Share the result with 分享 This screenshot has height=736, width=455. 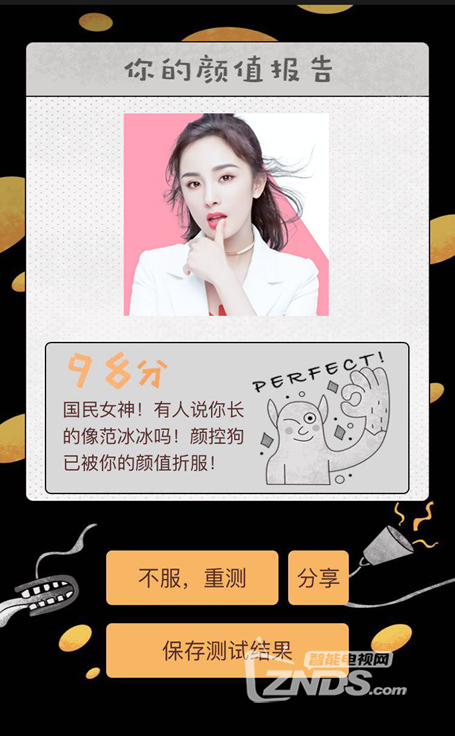[318, 577]
